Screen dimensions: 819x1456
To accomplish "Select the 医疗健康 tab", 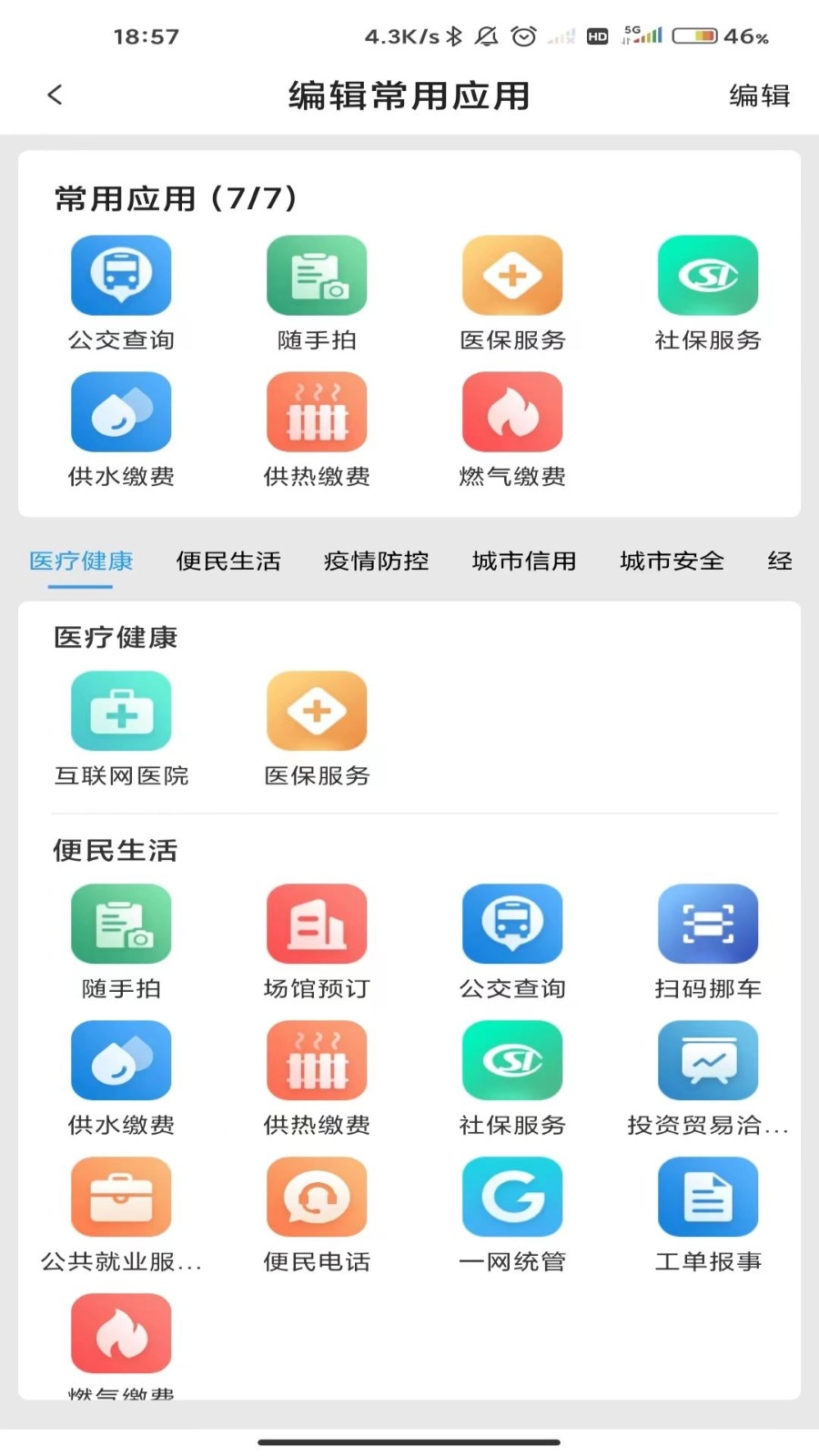I will 81,561.
